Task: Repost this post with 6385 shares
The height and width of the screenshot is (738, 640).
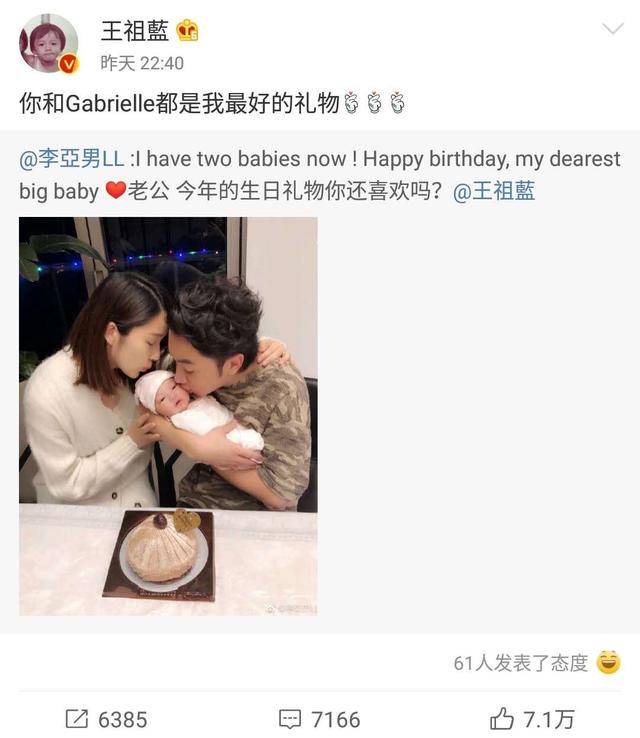Action: click(106, 718)
